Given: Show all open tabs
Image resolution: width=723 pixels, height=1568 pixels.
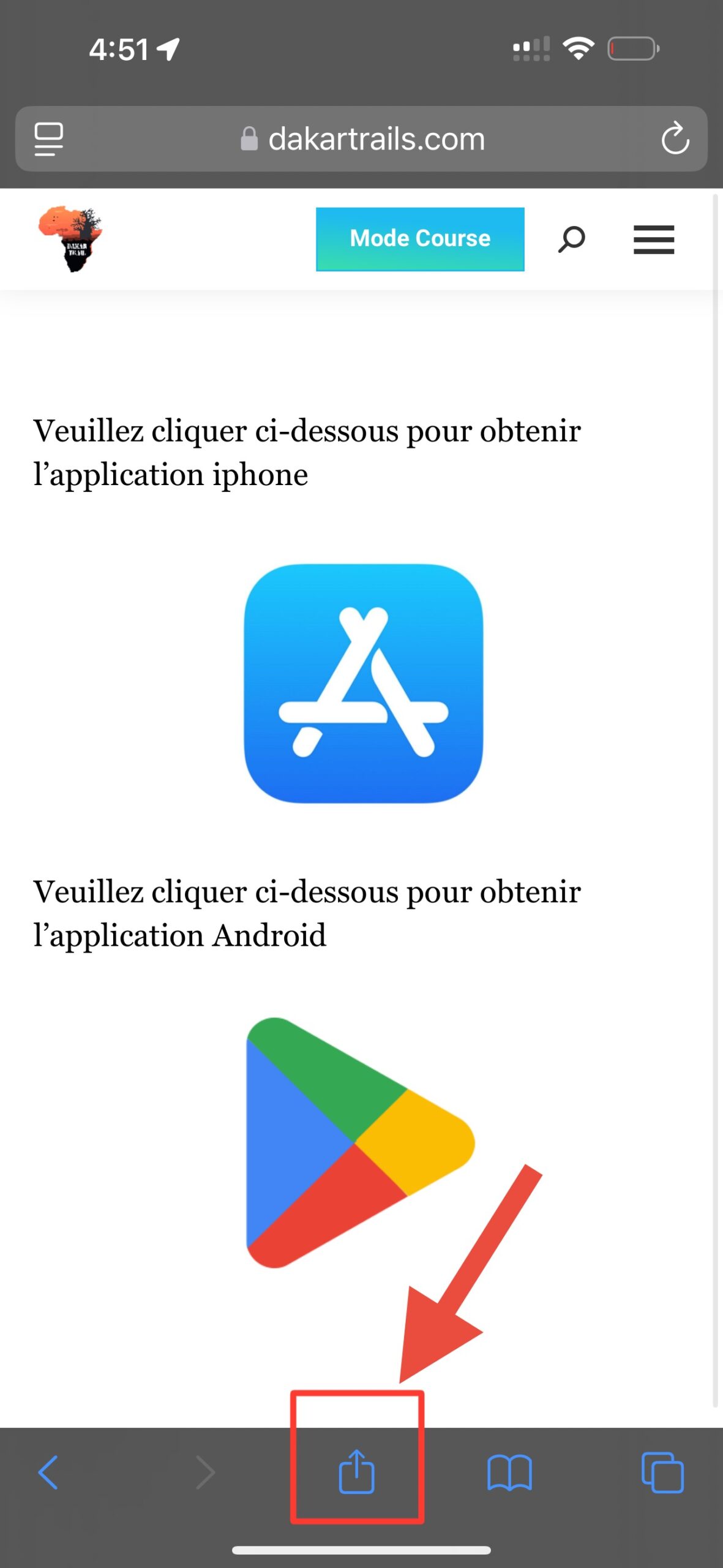Looking at the screenshot, I should [x=662, y=1472].
